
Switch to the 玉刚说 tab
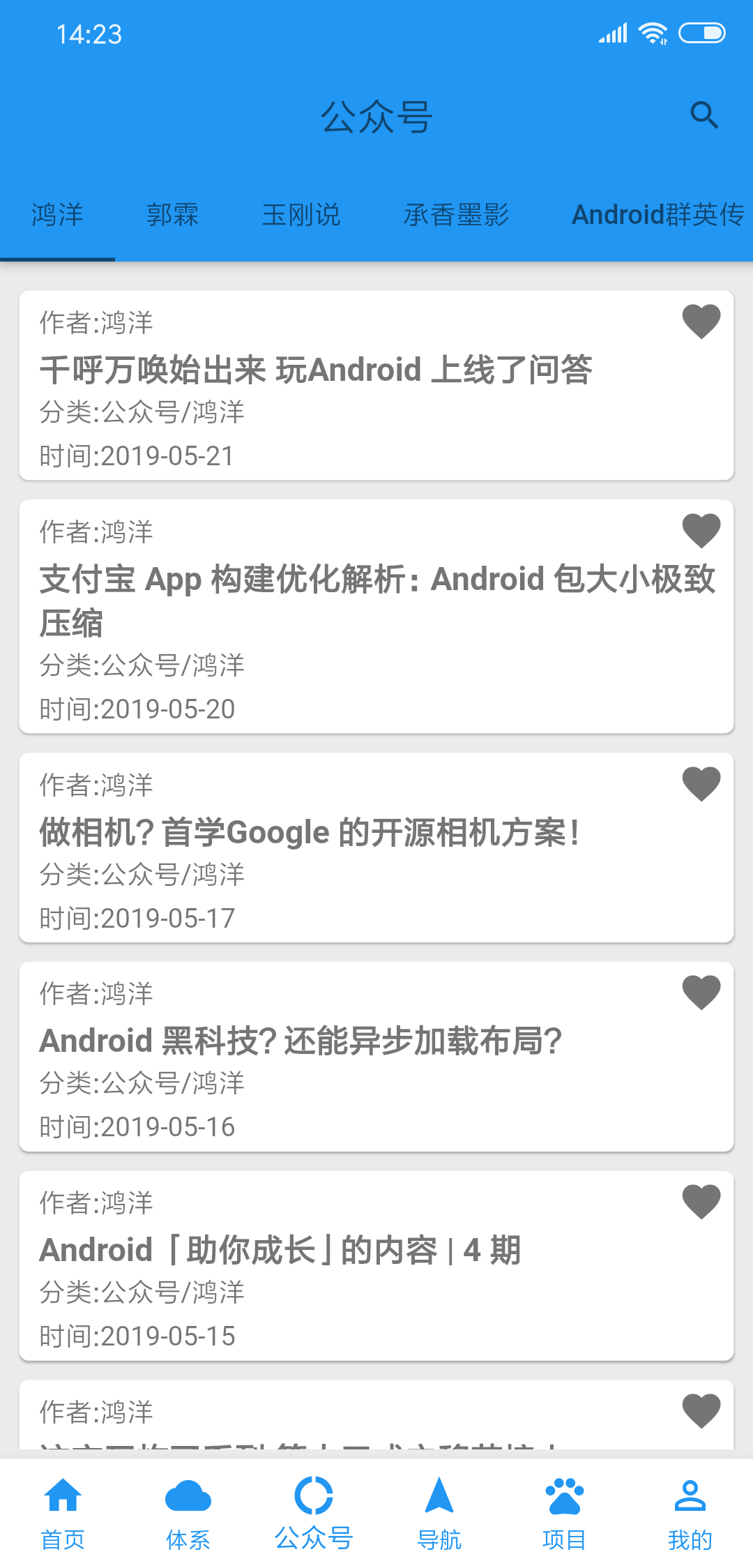click(301, 214)
